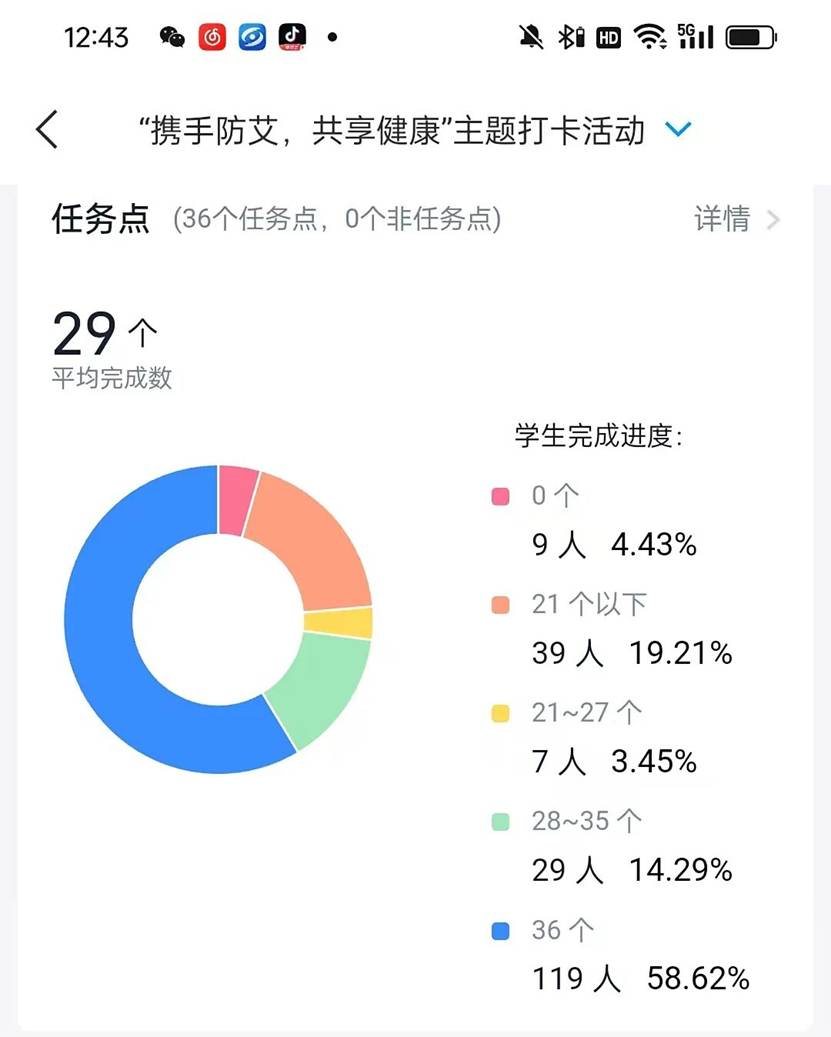Screen dimensions: 831x1037
Task: Tap the NetEase Music status bar icon
Action: 212,37
